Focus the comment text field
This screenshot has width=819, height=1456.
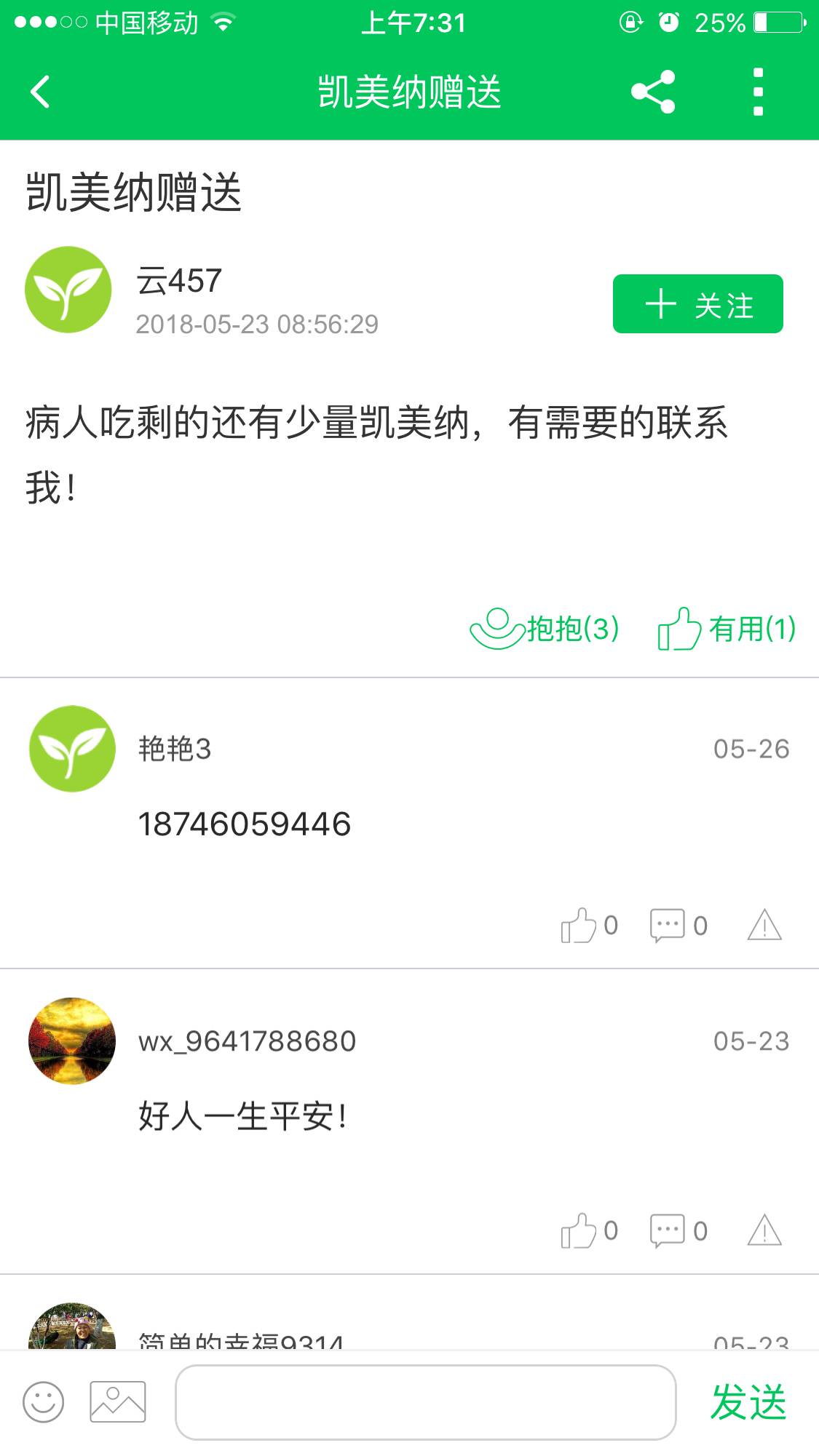click(425, 1402)
